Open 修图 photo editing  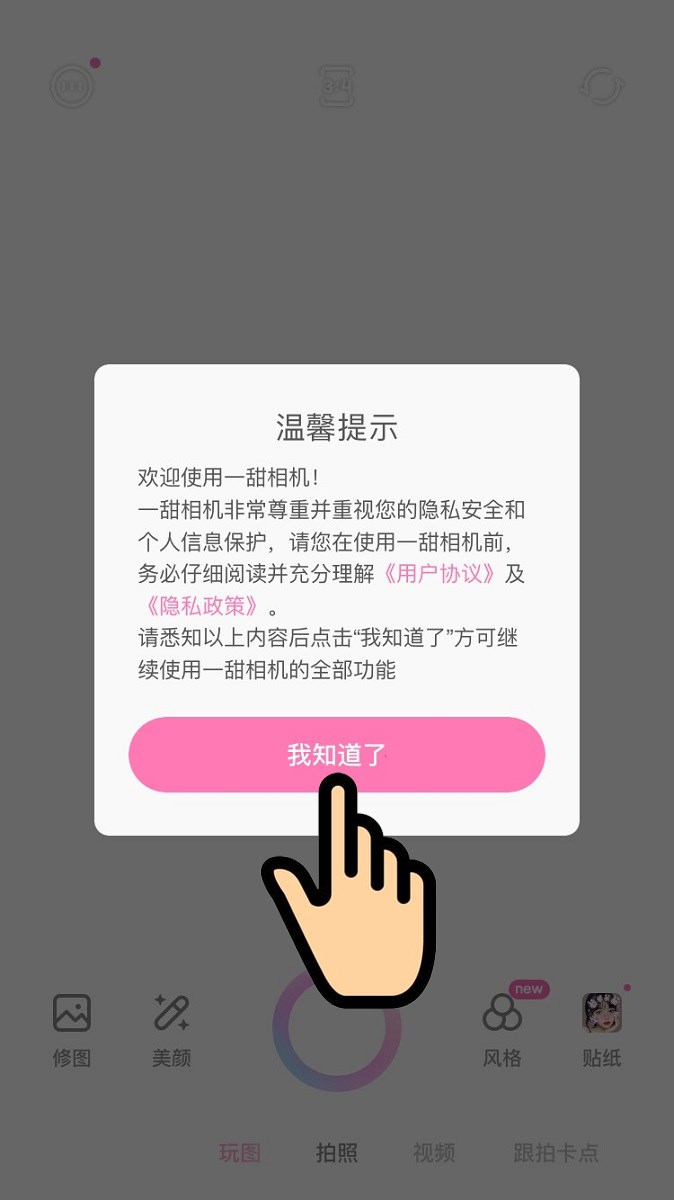pyautogui.click(x=72, y=1030)
